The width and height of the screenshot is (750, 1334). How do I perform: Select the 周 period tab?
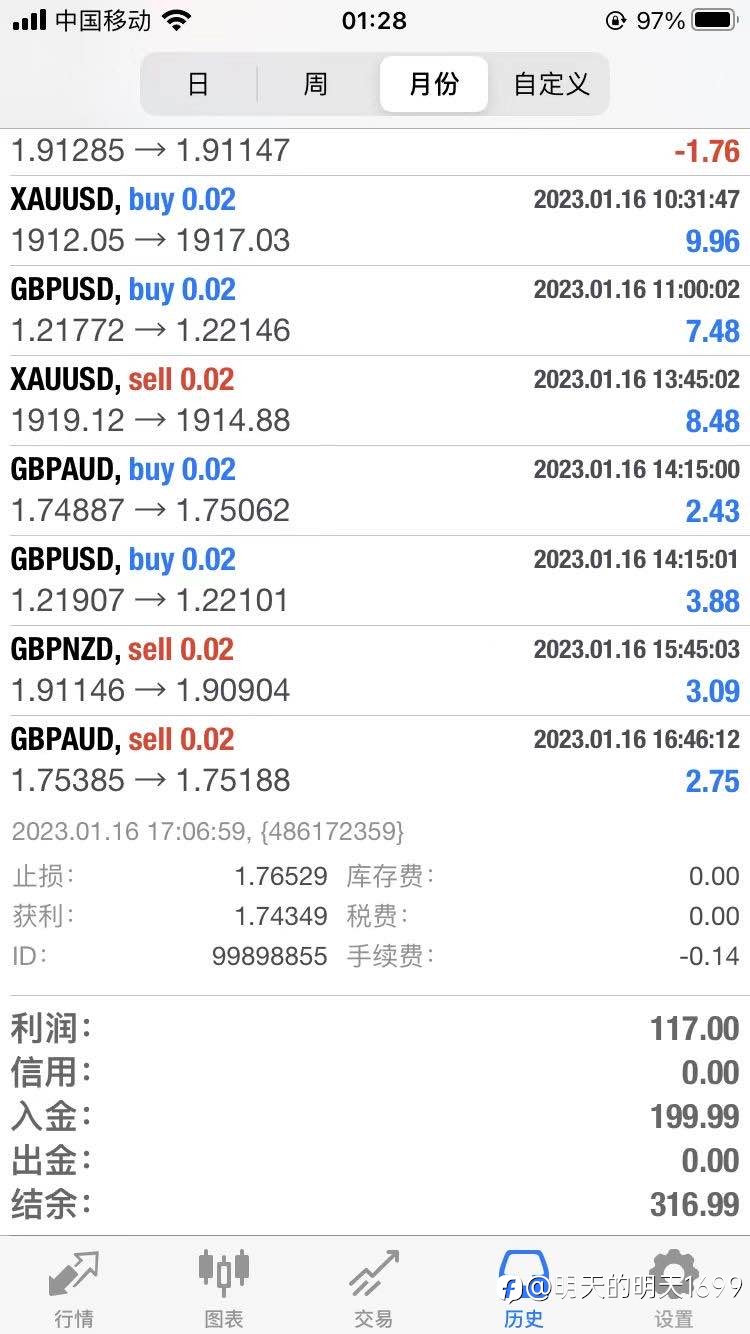[316, 84]
